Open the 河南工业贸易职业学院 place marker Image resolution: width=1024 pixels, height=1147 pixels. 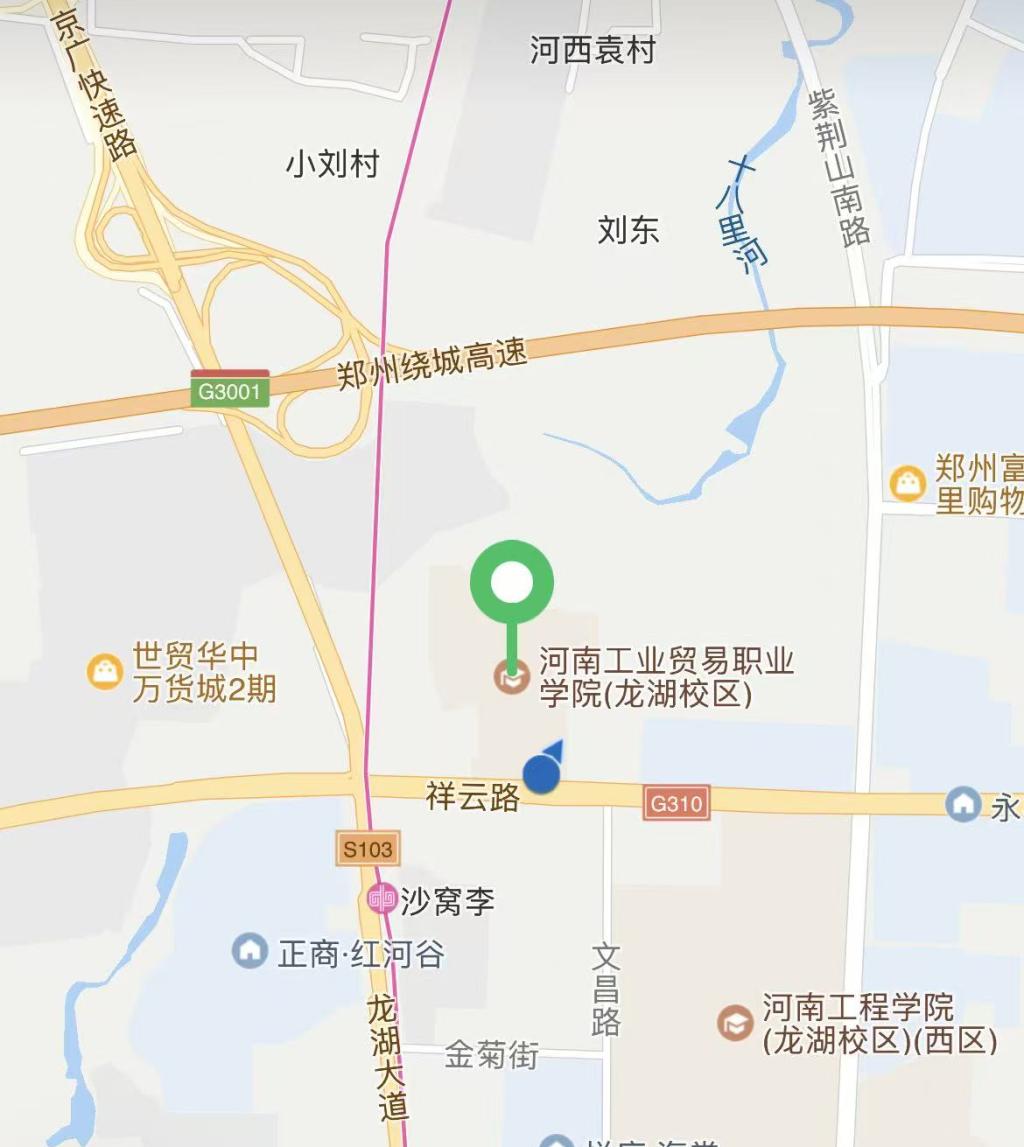point(512,679)
